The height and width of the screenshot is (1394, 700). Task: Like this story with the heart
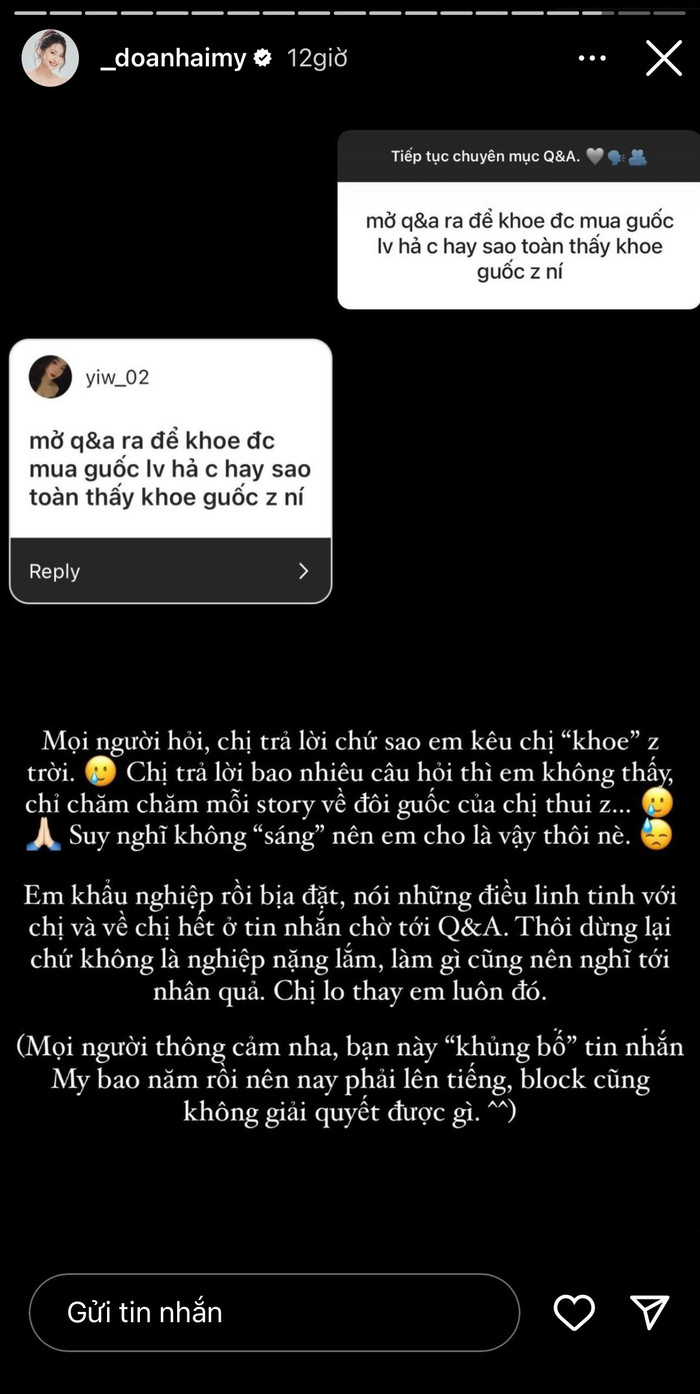point(574,1312)
